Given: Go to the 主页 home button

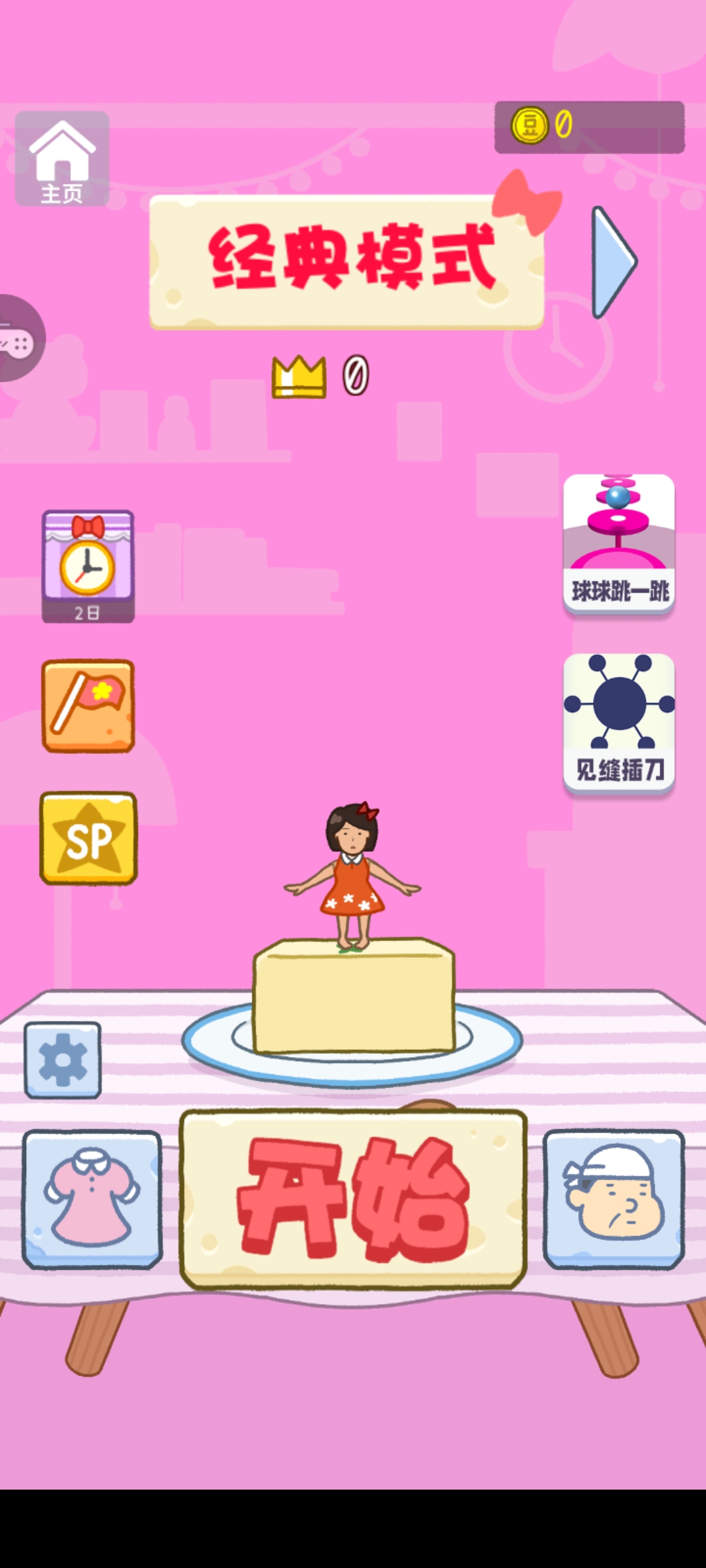Looking at the screenshot, I should tap(62, 159).
